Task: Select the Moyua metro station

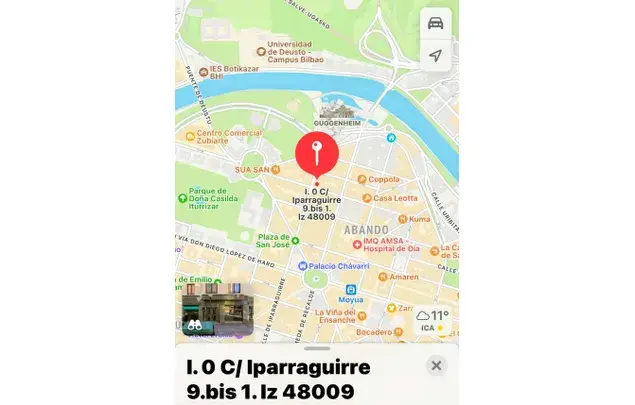Action: click(350, 291)
